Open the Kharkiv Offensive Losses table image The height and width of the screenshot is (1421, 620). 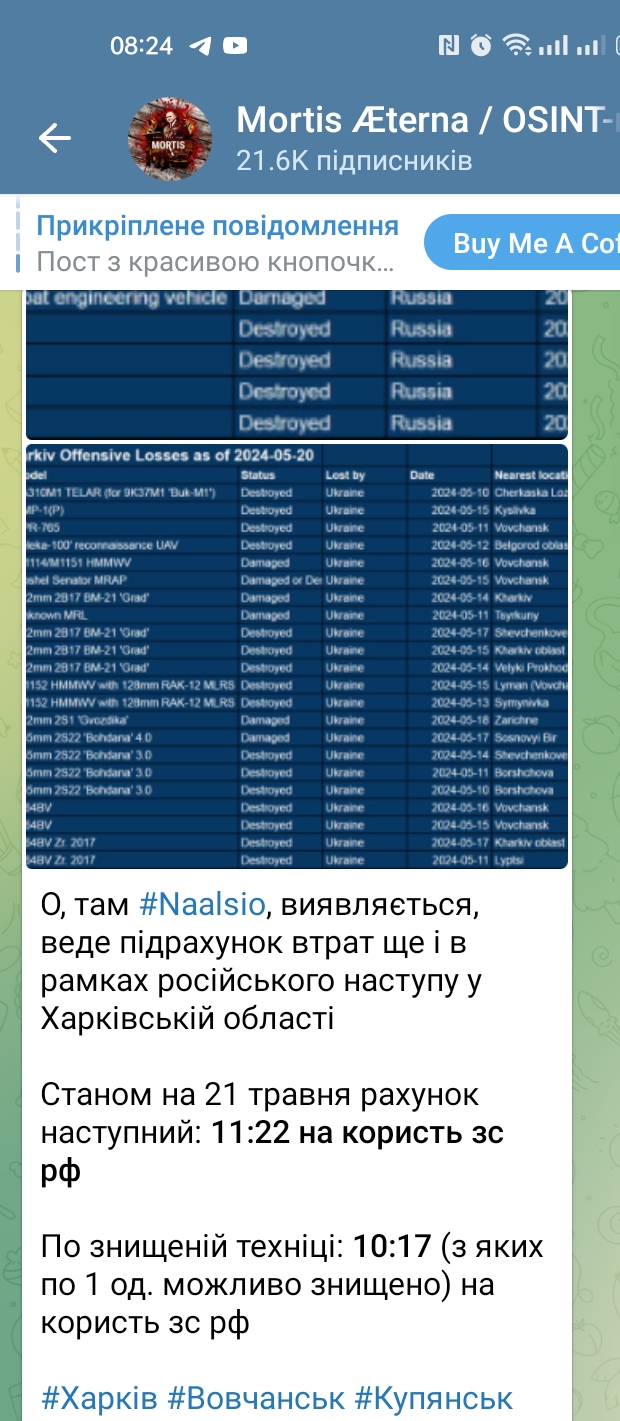pyautogui.click(x=296, y=656)
